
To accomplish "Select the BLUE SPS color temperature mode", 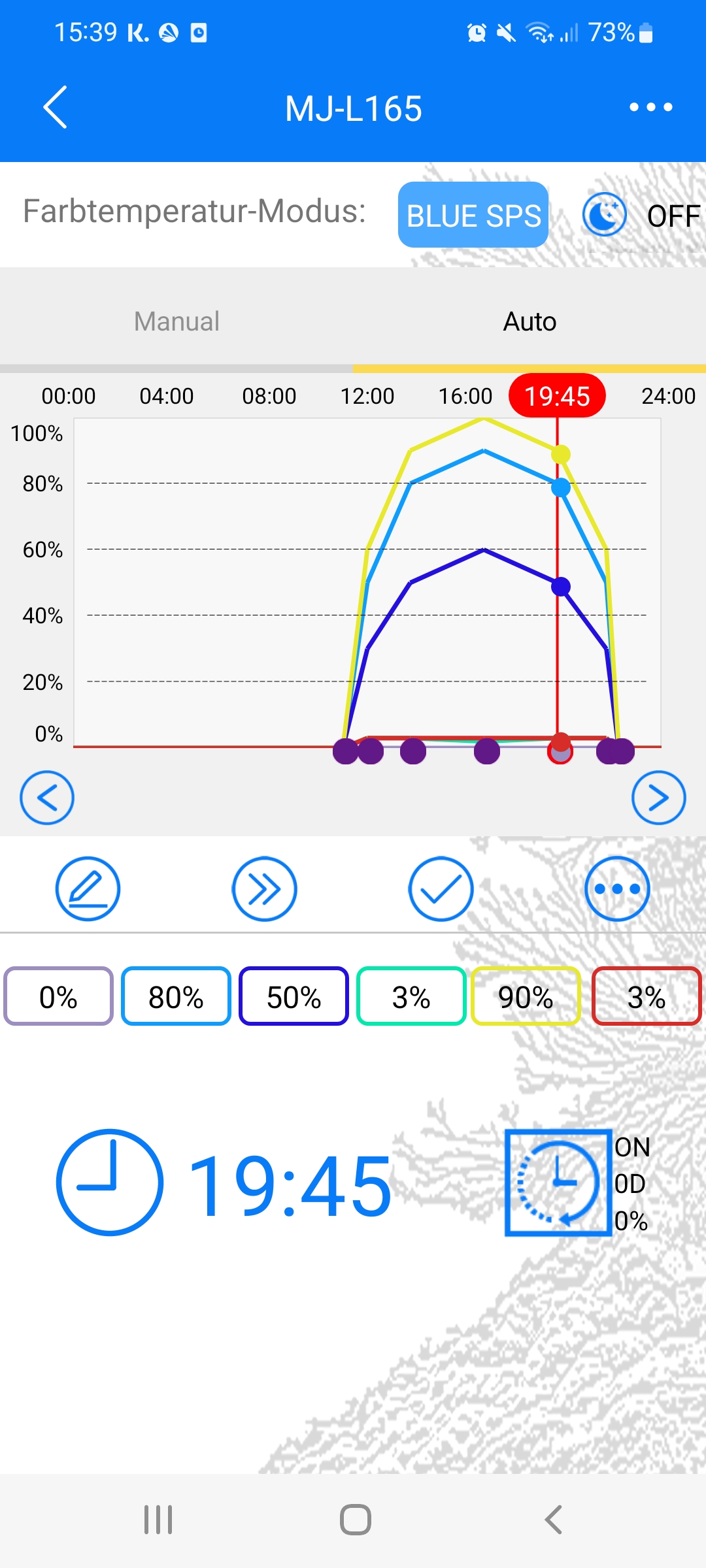I will [x=473, y=215].
